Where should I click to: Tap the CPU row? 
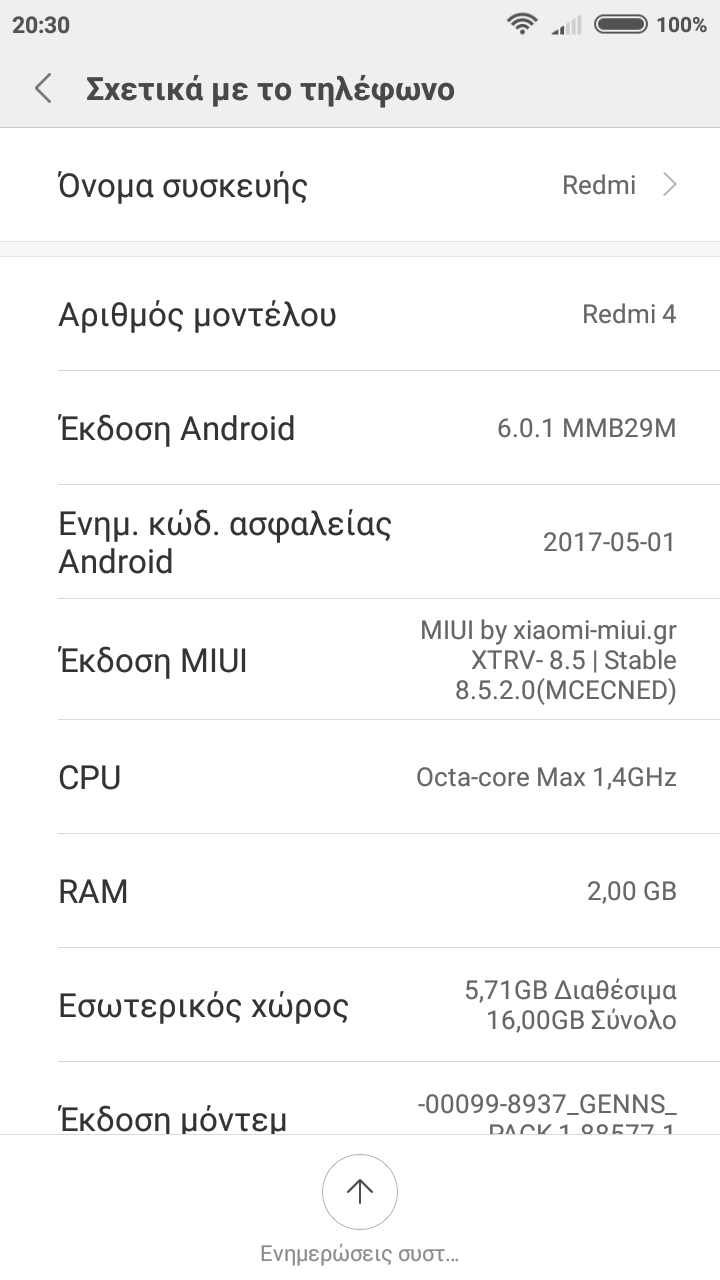(360, 777)
